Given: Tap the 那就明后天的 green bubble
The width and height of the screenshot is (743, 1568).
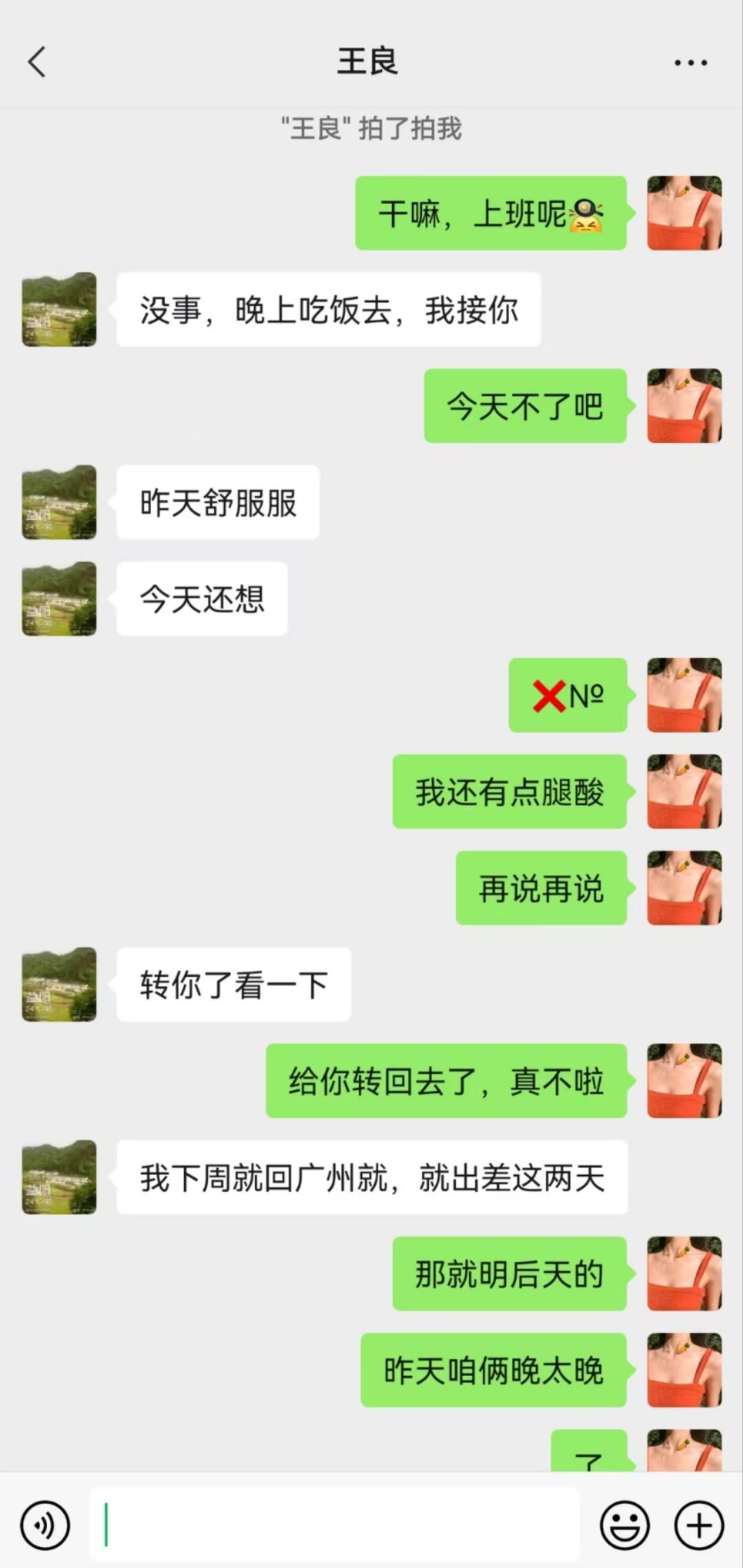Looking at the screenshot, I should tap(510, 1275).
